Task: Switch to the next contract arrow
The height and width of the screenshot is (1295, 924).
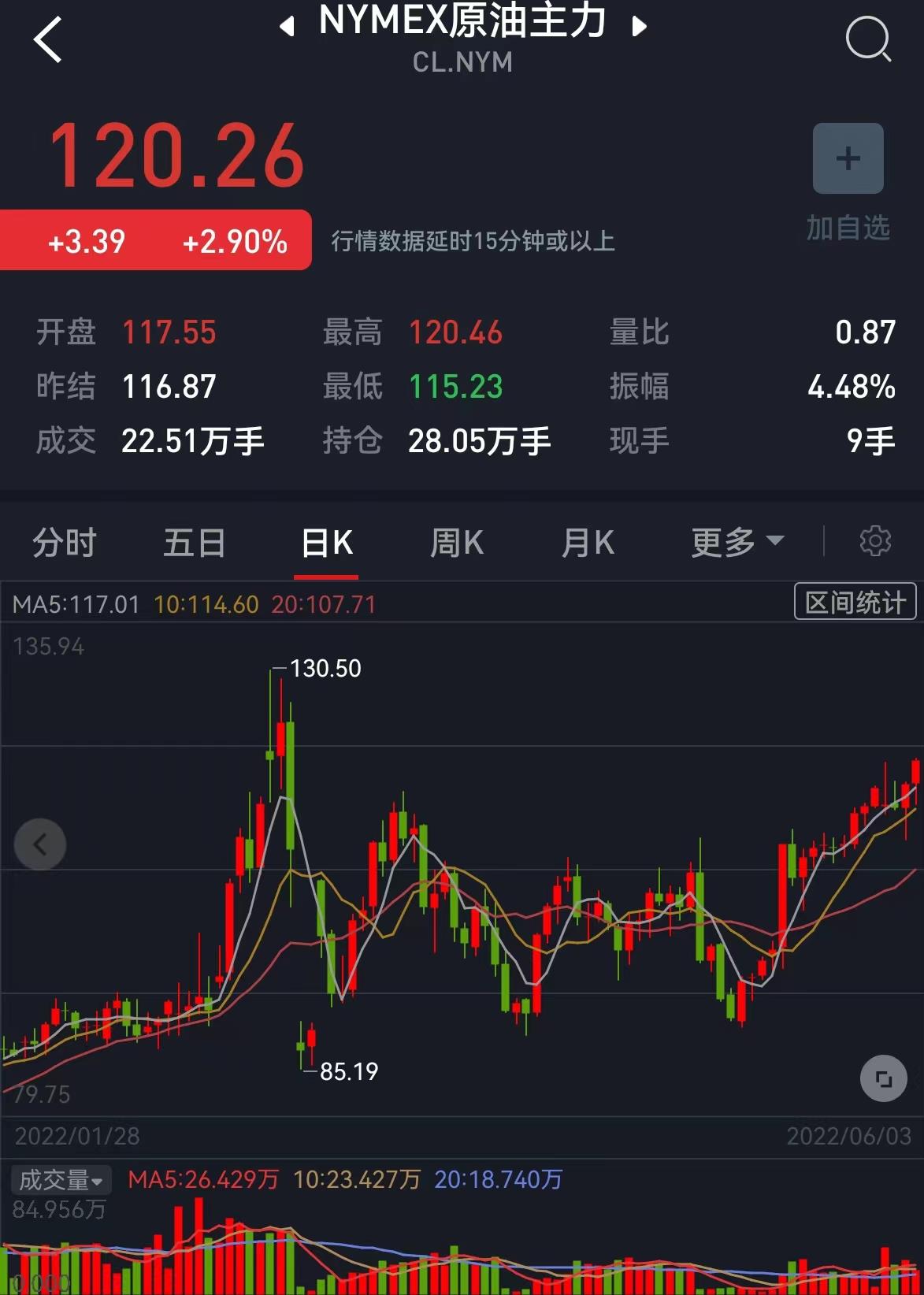Action: pos(640,27)
